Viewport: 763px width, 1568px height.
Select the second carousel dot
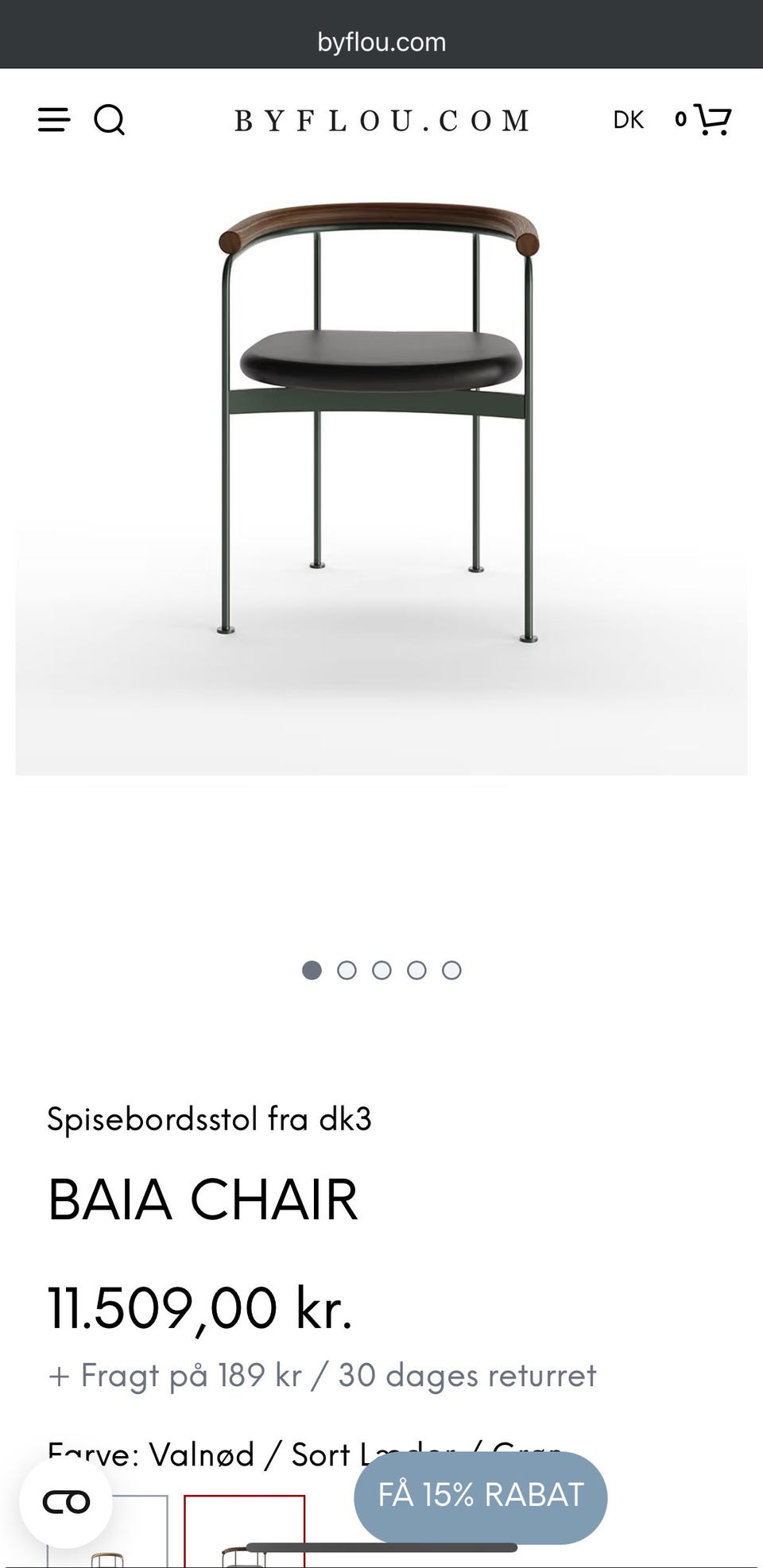click(347, 970)
